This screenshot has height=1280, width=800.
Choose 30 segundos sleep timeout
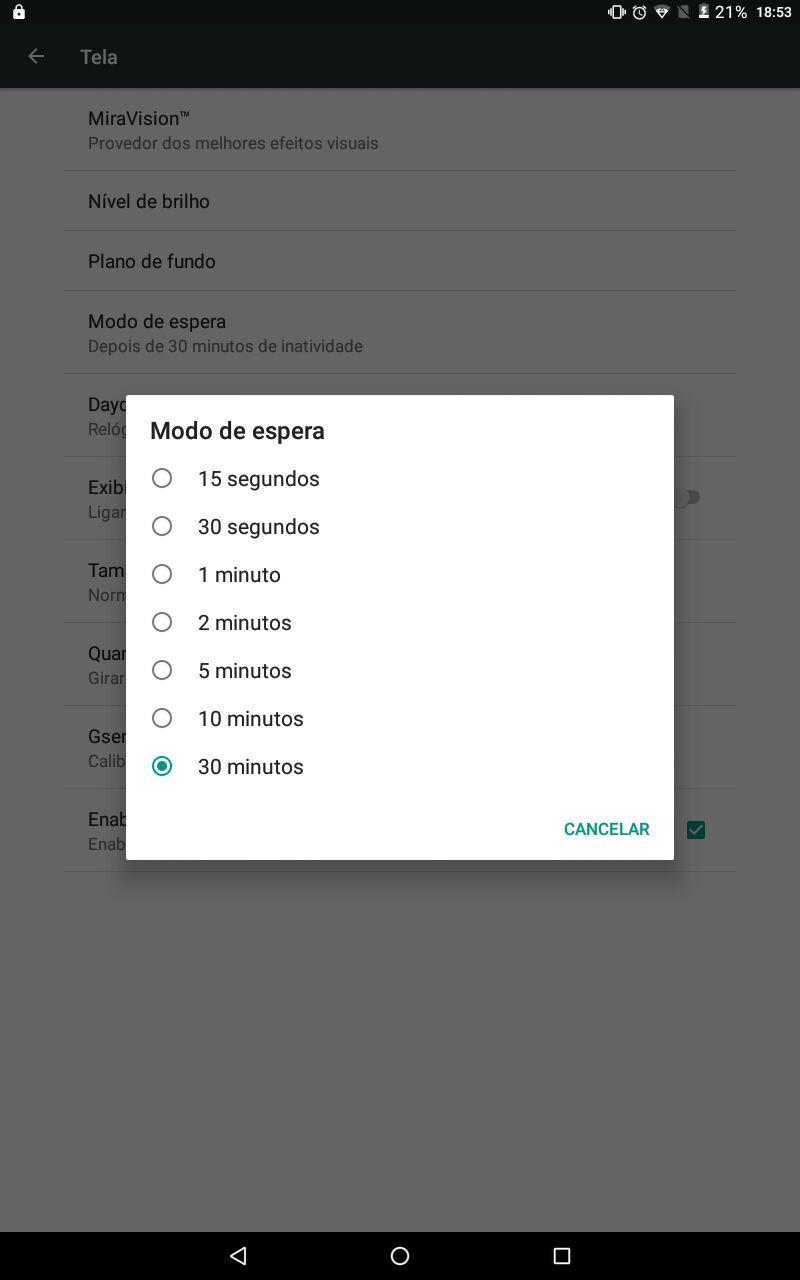coord(400,526)
